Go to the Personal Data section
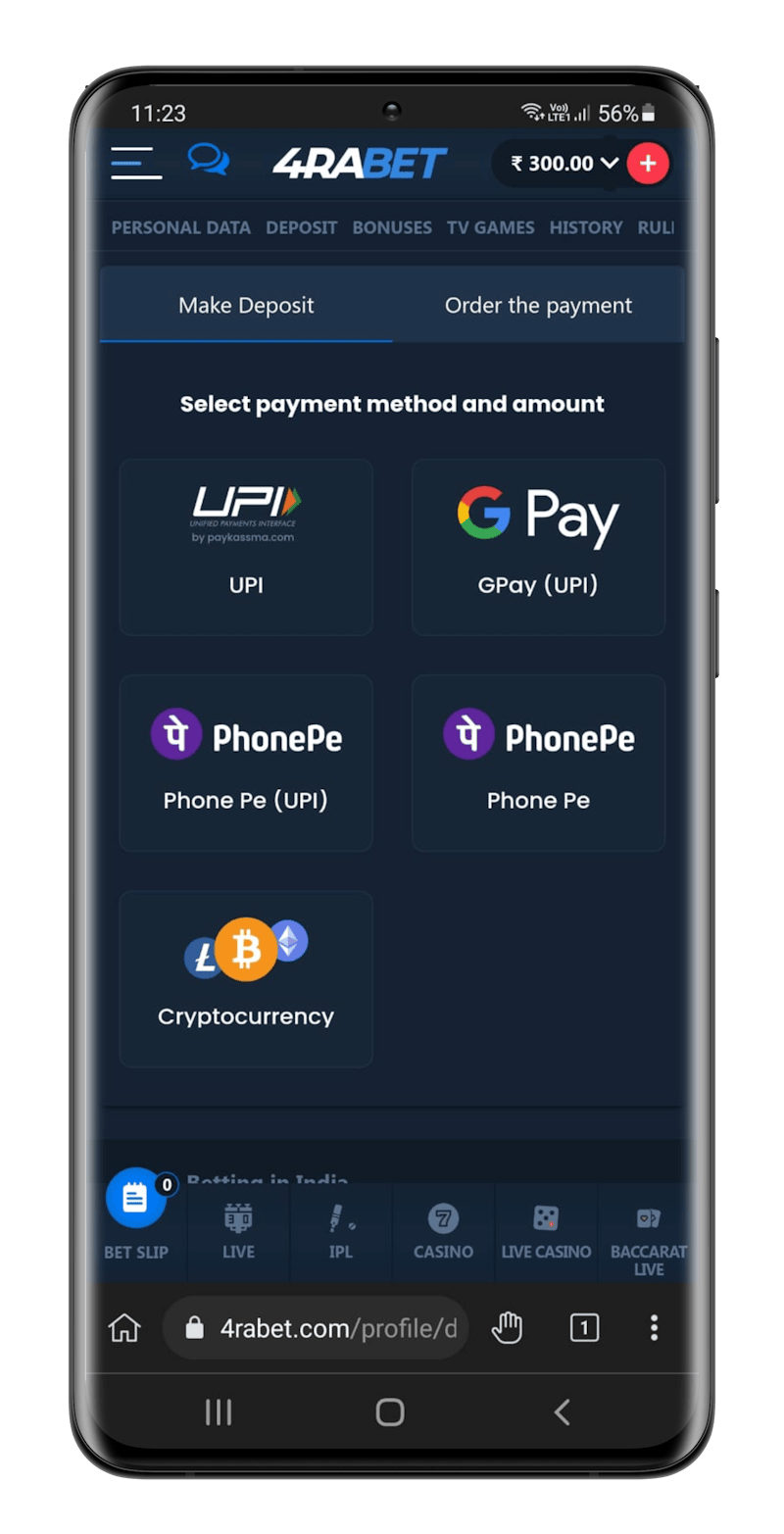The image size is (784, 1534). pos(180,227)
